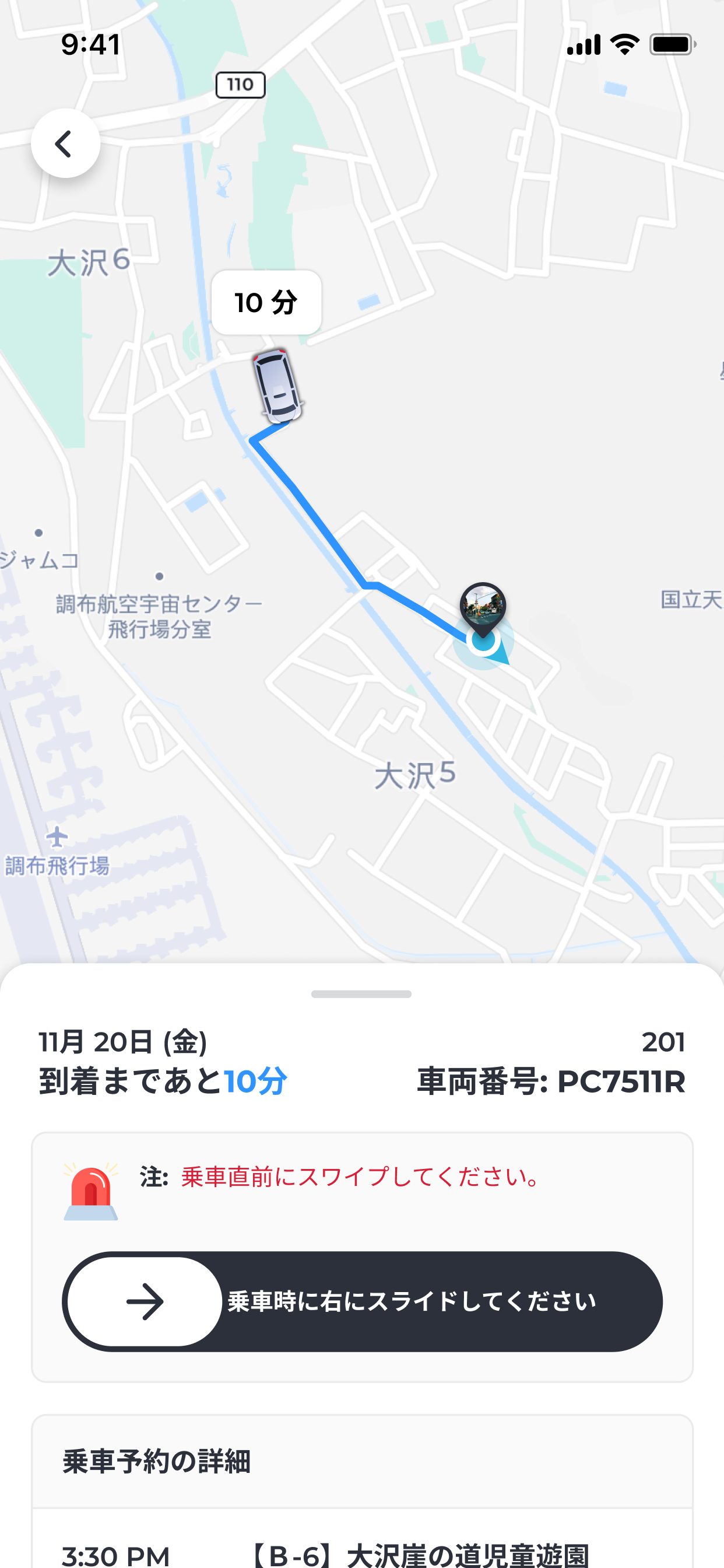This screenshot has width=724, height=1568.
Task: Select the pickup location pin on the map
Action: [x=484, y=608]
